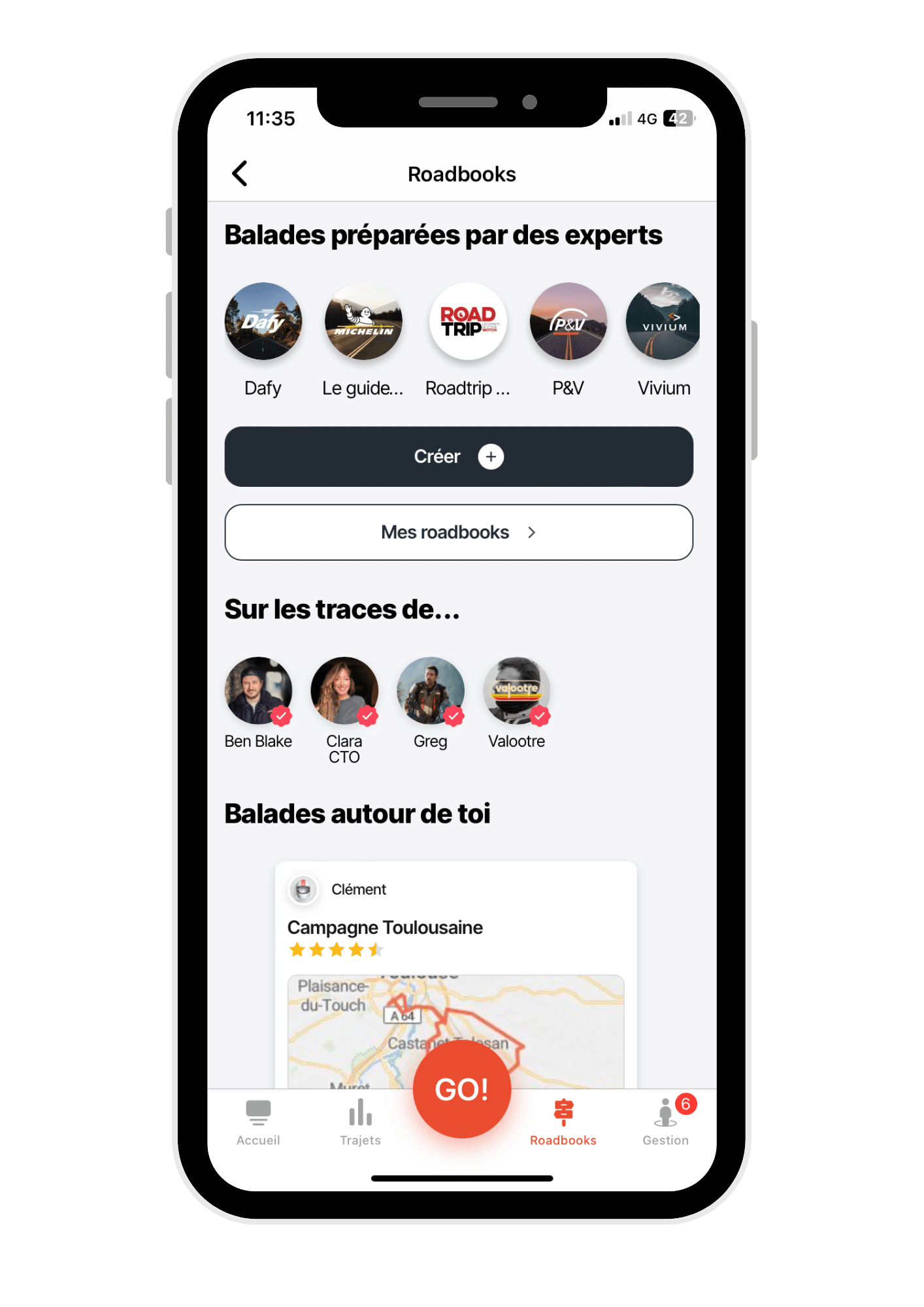Go back from Roadbooks screen
The image size is (924, 1307).
coord(240,174)
